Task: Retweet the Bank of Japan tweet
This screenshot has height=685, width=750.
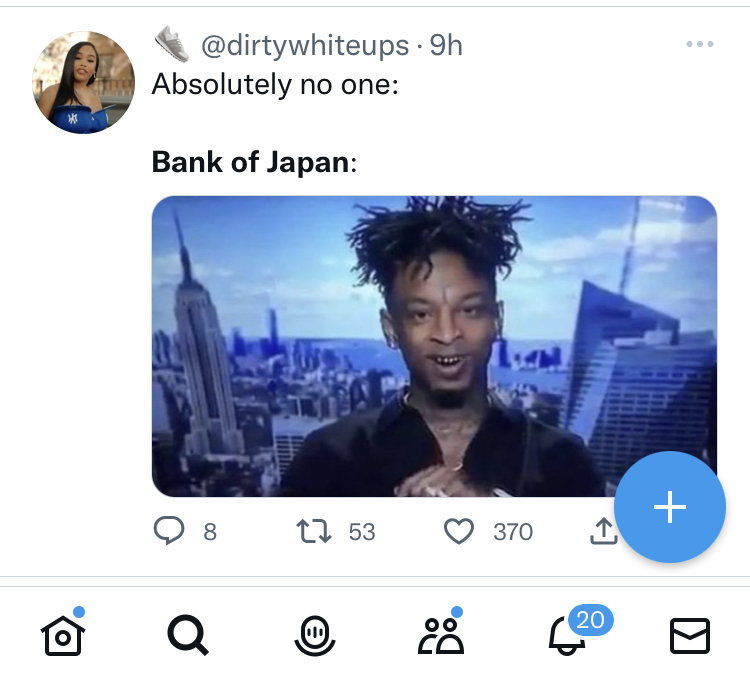Action: [x=314, y=531]
